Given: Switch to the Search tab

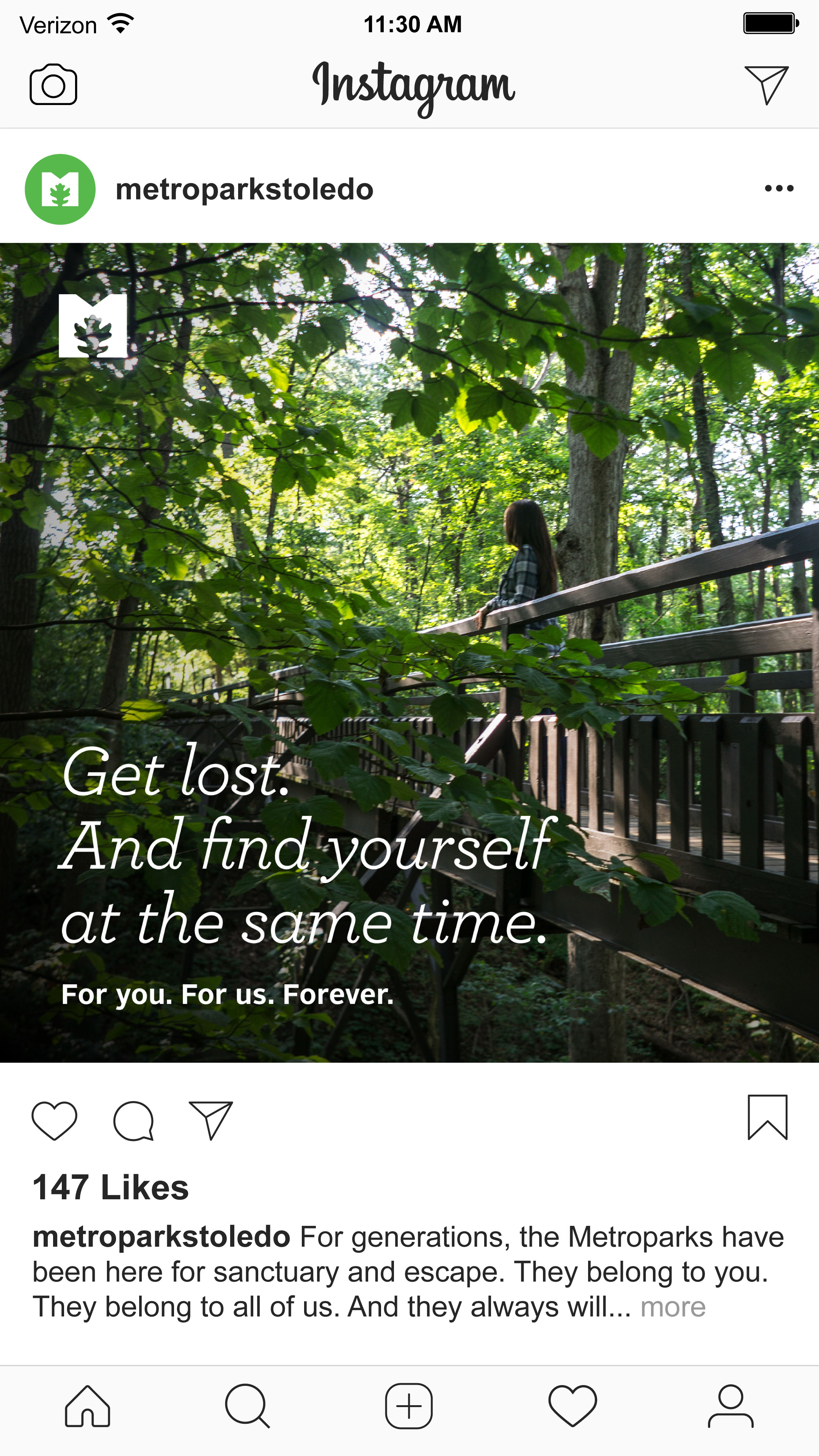Looking at the screenshot, I should pyautogui.click(x=247, y=1406).
